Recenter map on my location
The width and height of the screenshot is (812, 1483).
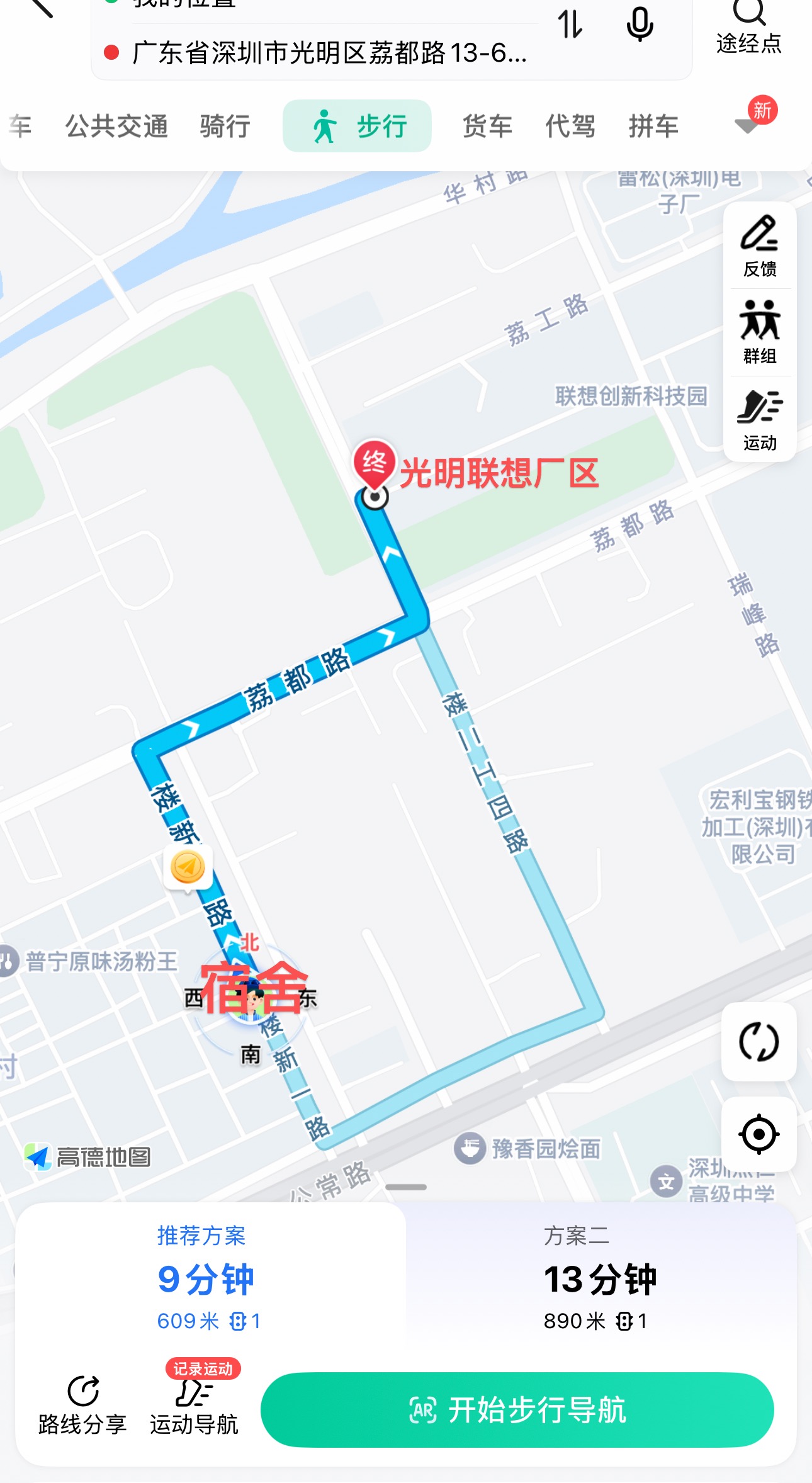click(758, 1134)
